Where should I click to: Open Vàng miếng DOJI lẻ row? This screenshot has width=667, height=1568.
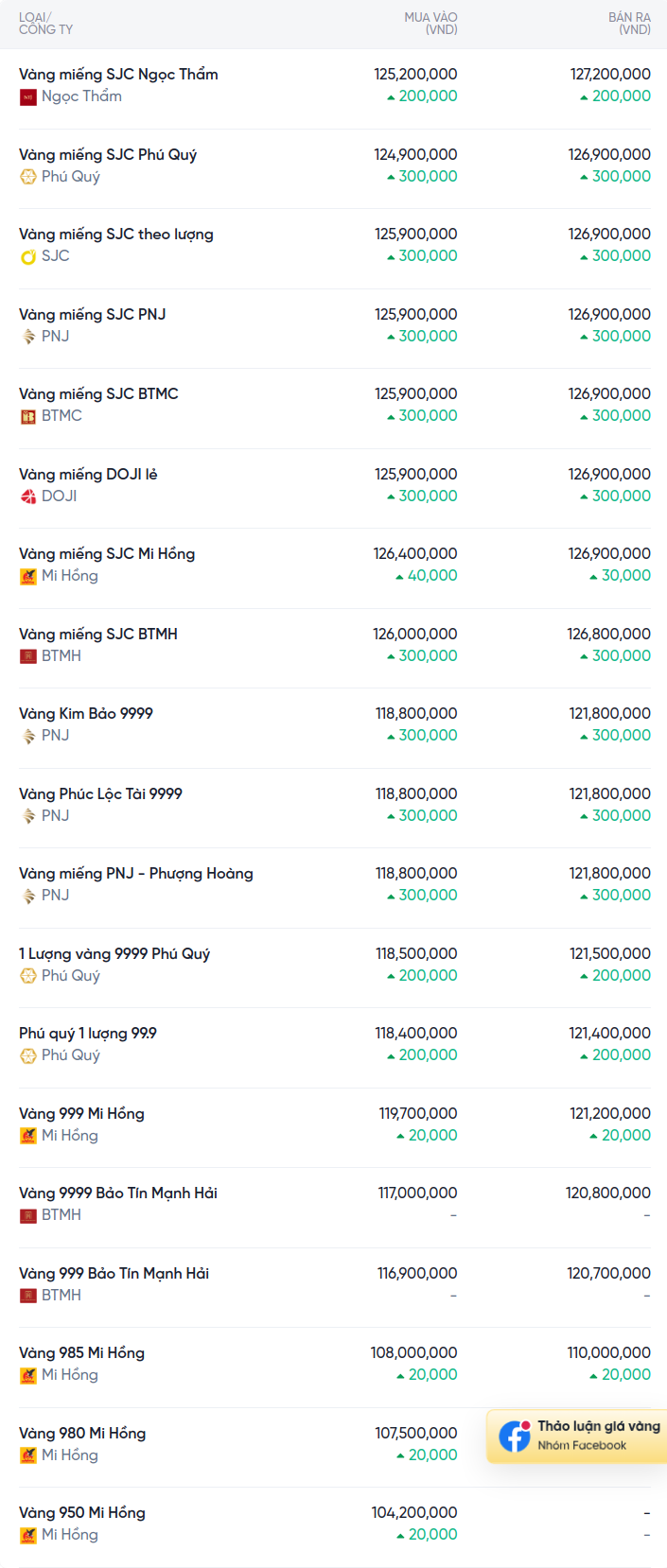pyautogui.click(x=88, y=475)
